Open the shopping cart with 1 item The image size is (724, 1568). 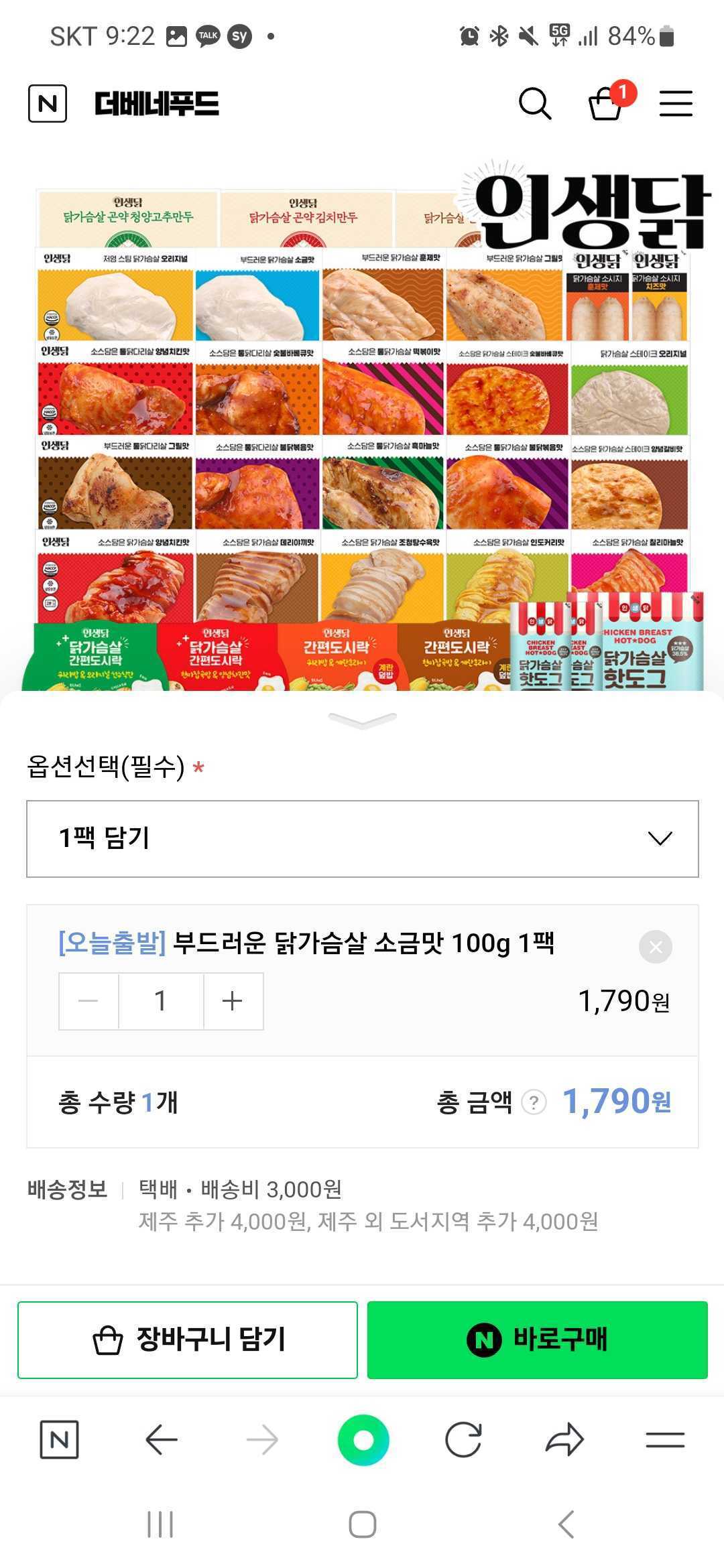(604, 105)
